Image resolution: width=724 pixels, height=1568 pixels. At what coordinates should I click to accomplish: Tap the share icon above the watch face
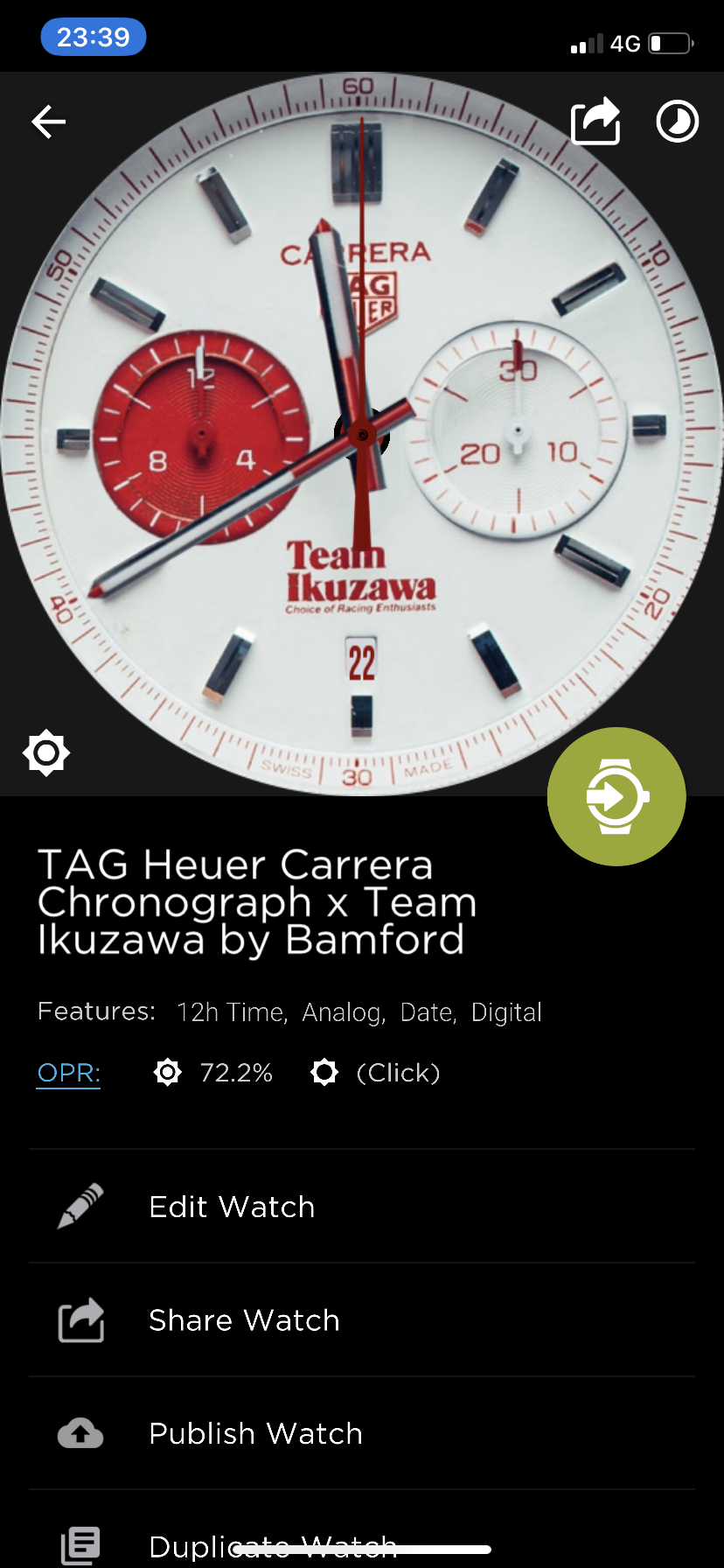pyautogui.click(x=595, y=121)
